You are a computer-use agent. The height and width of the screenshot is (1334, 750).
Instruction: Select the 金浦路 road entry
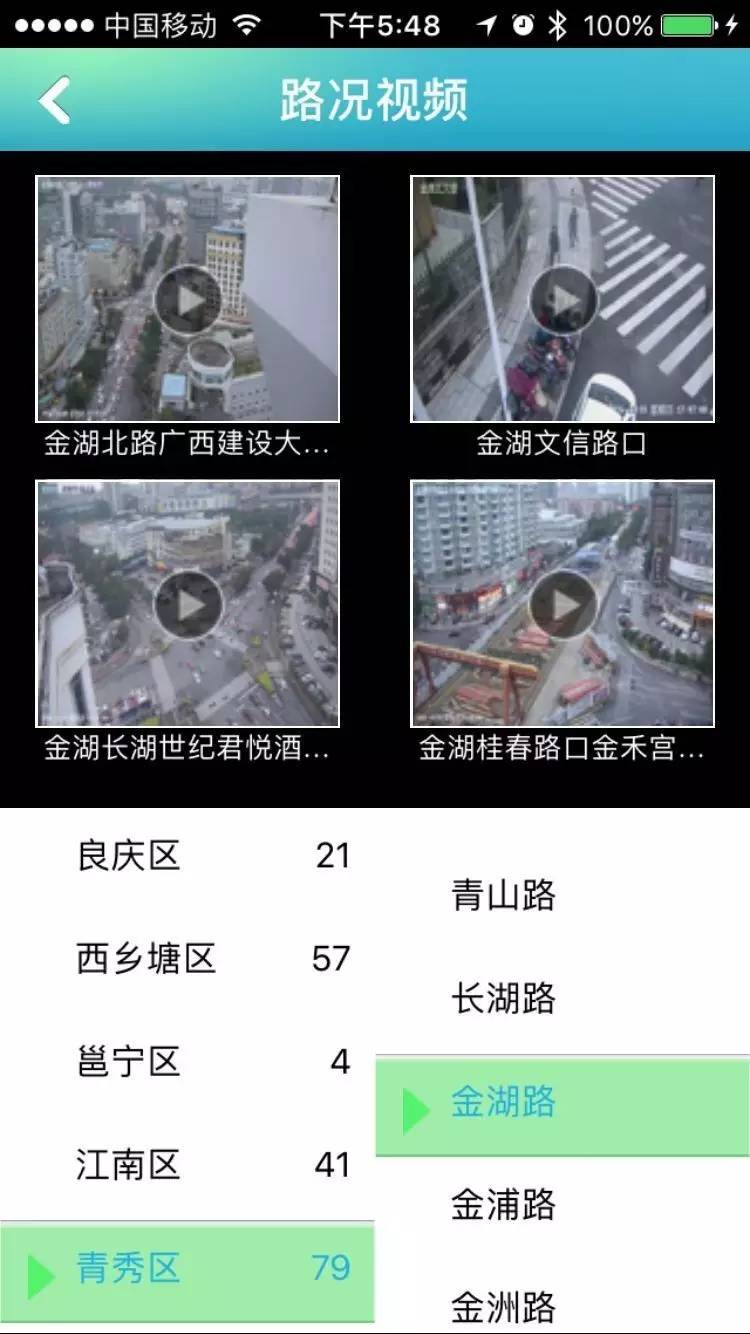tap(505, 1205)
